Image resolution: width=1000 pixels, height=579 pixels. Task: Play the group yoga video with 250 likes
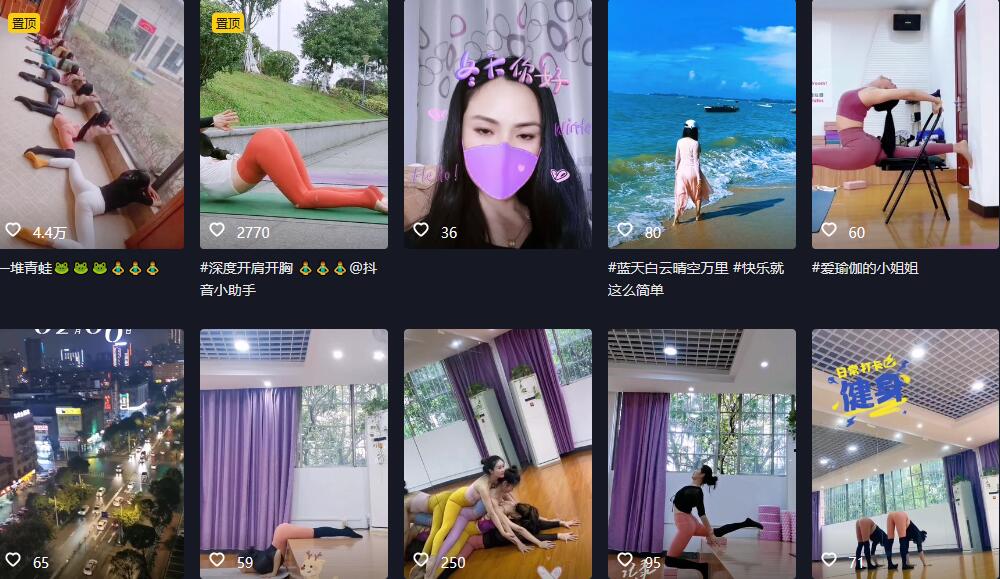pos(497,453)
